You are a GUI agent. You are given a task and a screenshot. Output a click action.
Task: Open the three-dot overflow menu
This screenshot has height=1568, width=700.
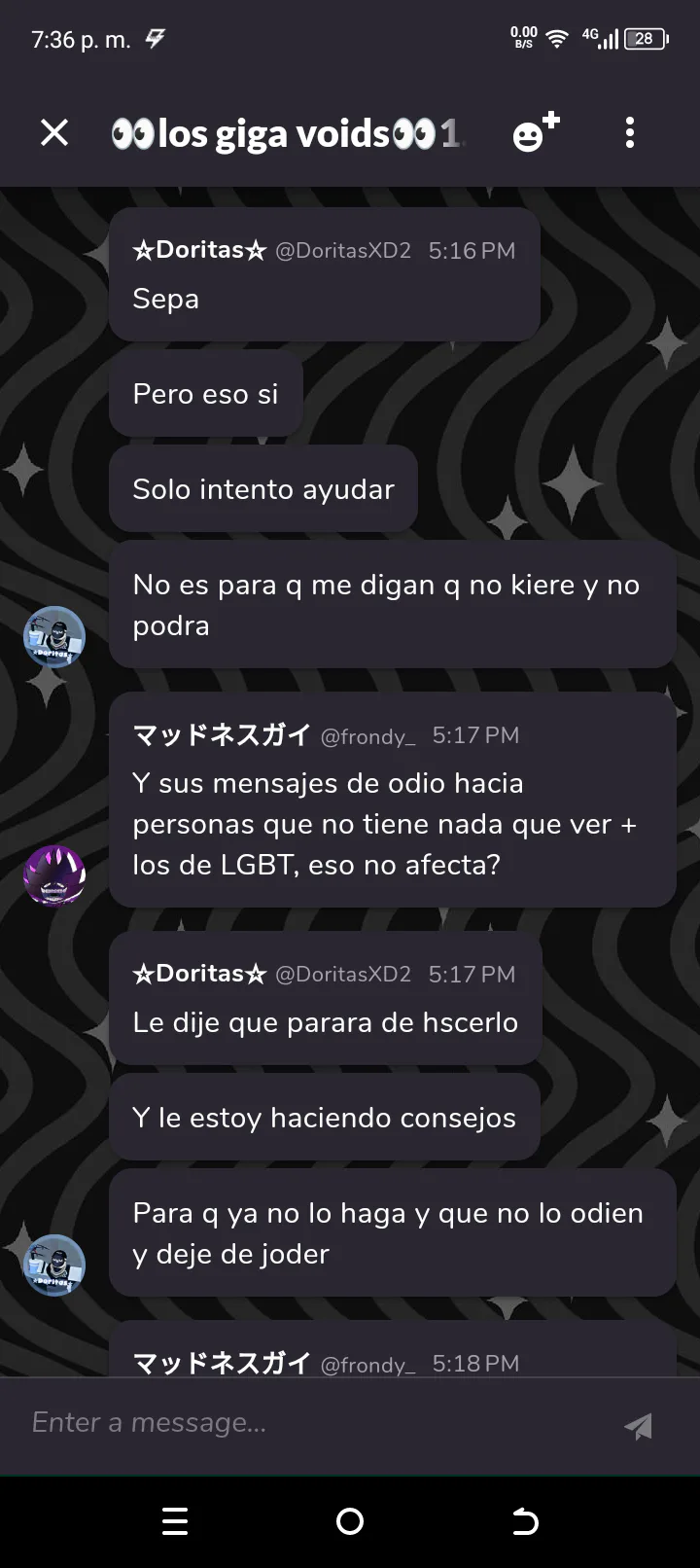click(630, 132)
